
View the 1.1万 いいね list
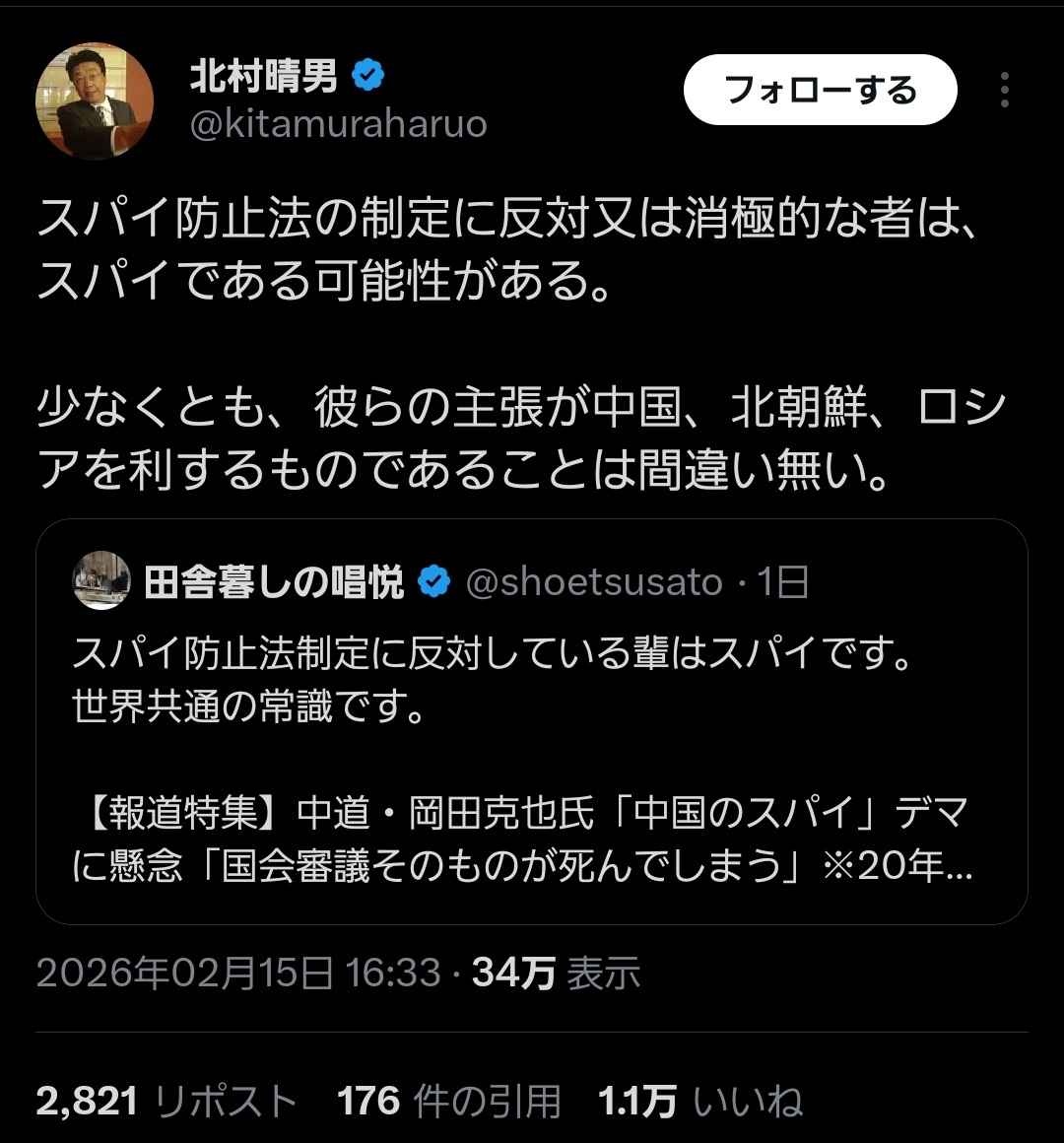700,1101
